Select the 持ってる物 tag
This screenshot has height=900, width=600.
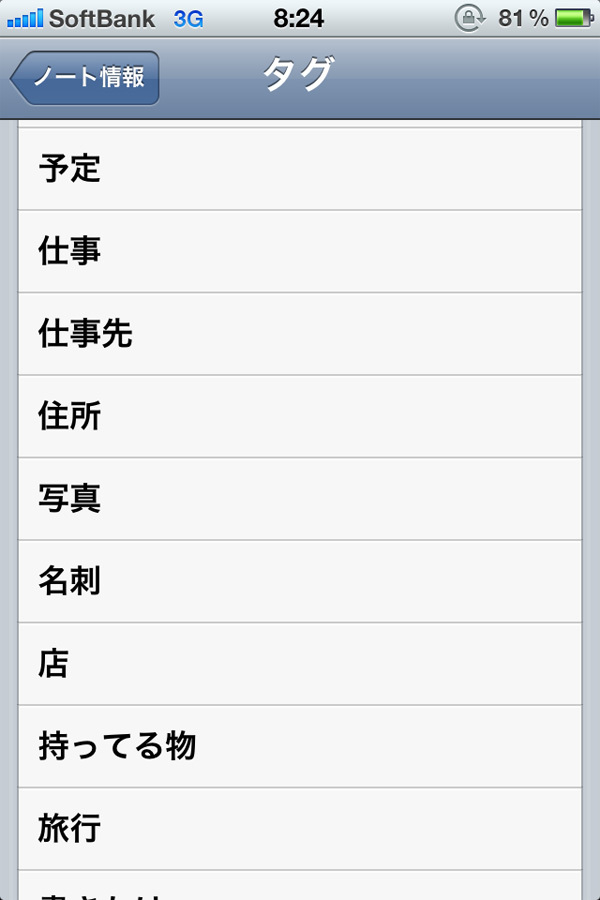tap(300, 746)
